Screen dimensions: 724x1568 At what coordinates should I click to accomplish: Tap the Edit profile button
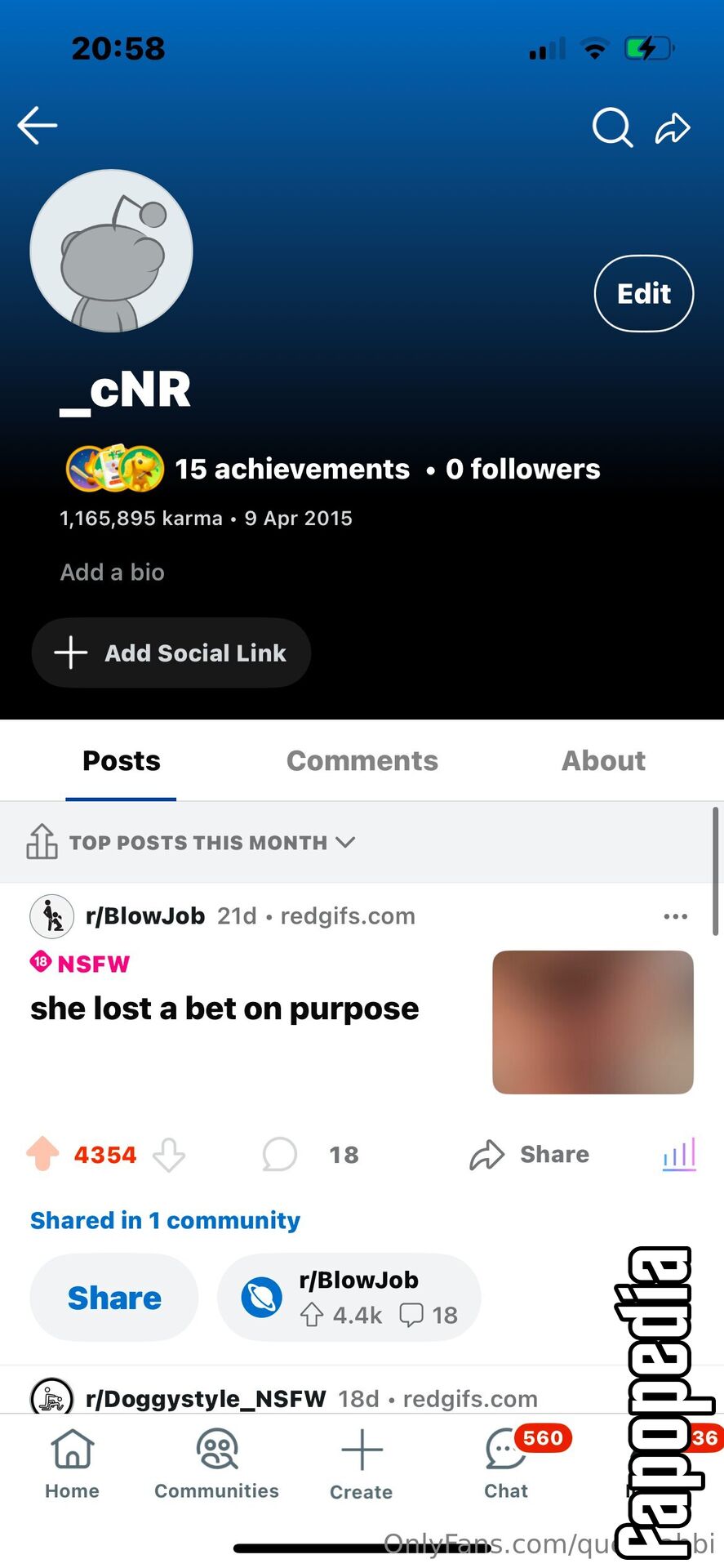644,294
